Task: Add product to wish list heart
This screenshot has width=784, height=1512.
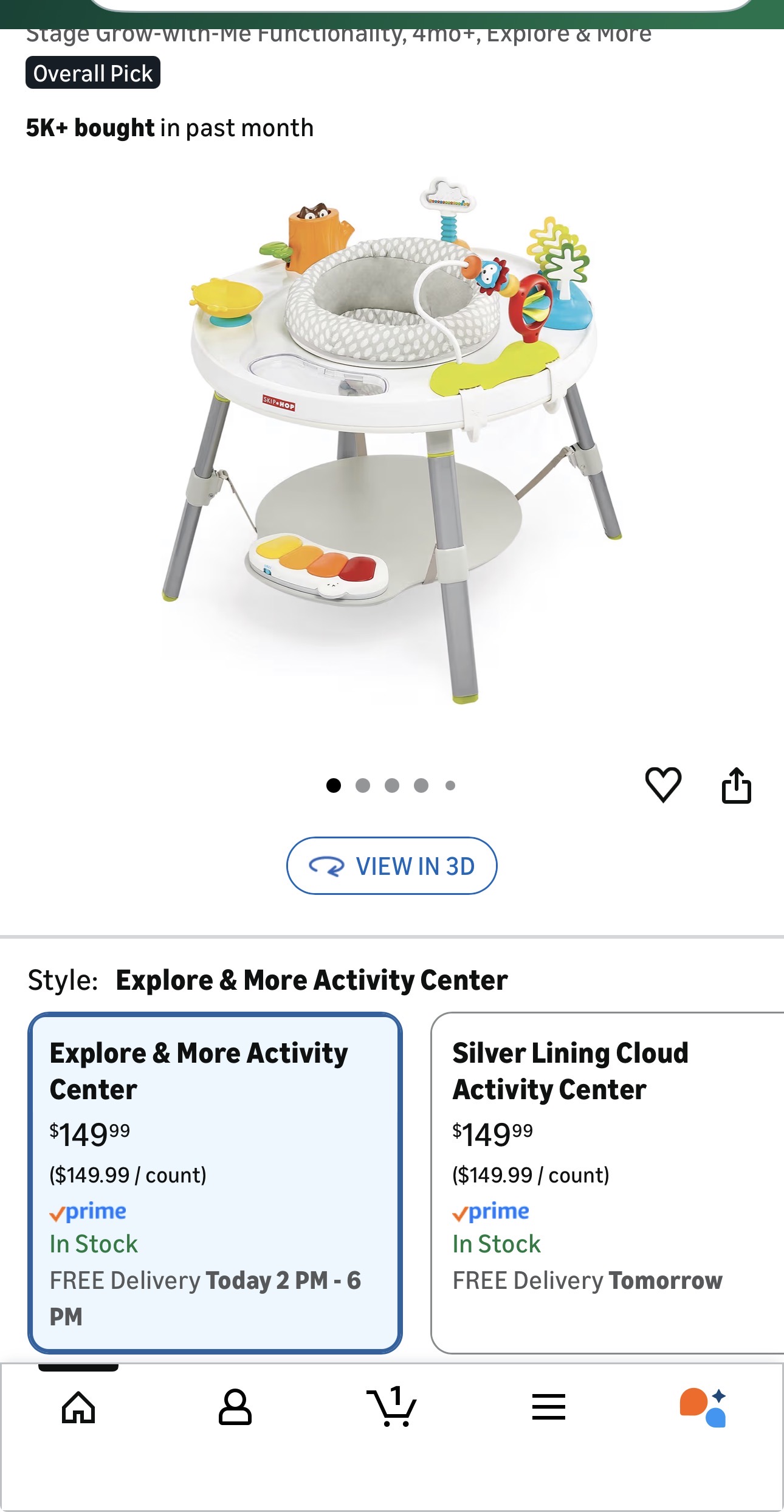Action: 662,785
